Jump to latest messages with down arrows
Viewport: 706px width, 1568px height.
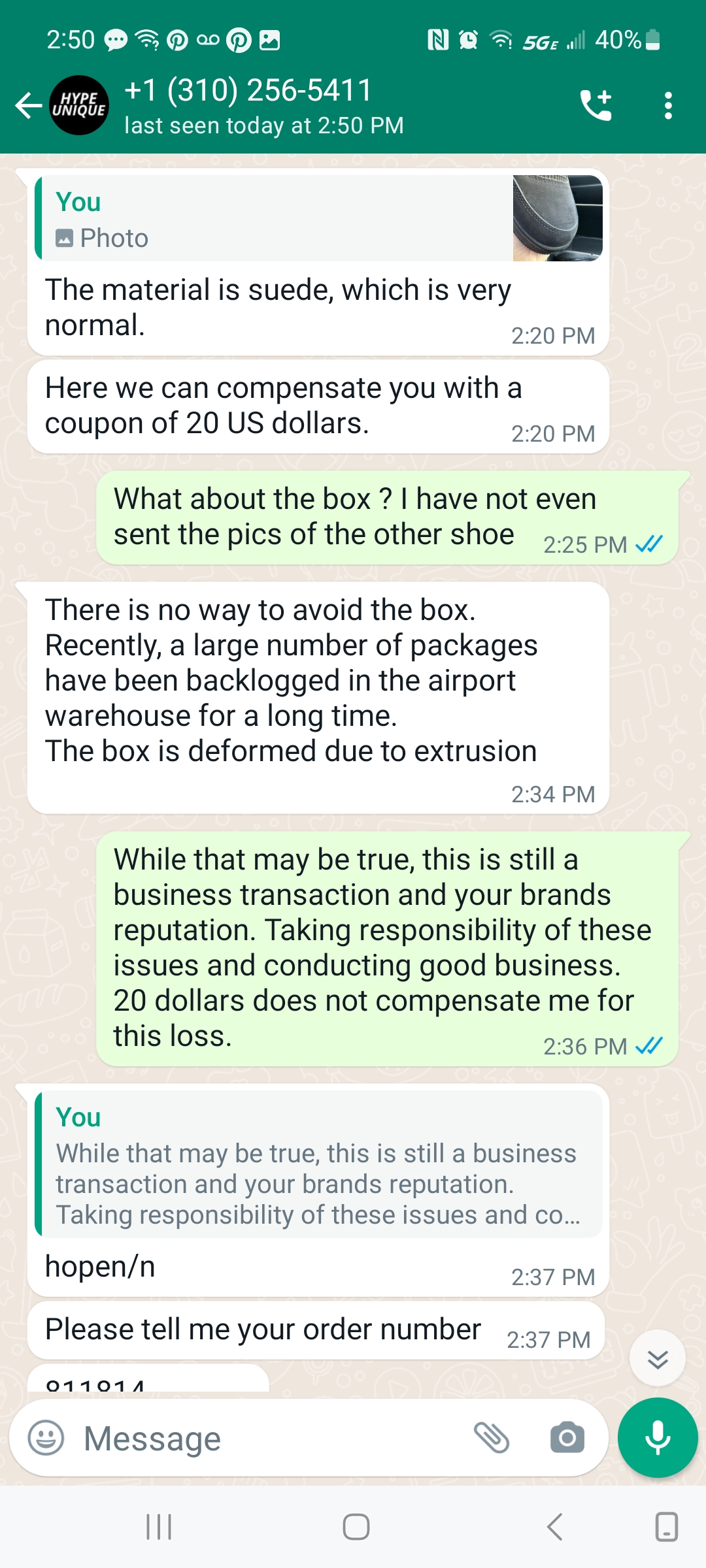657,1358
